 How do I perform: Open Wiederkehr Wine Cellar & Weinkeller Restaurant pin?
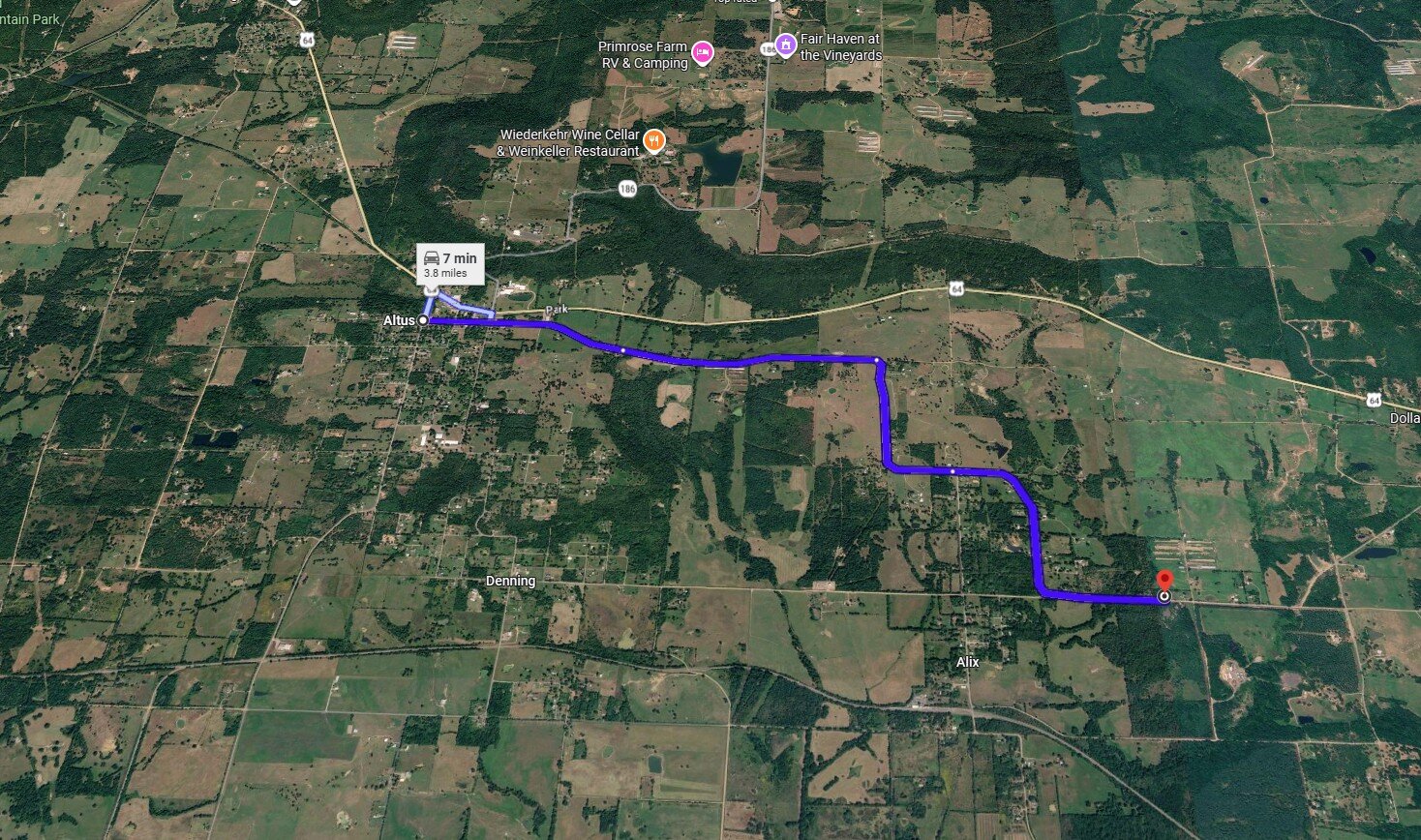tap(654, 140)
